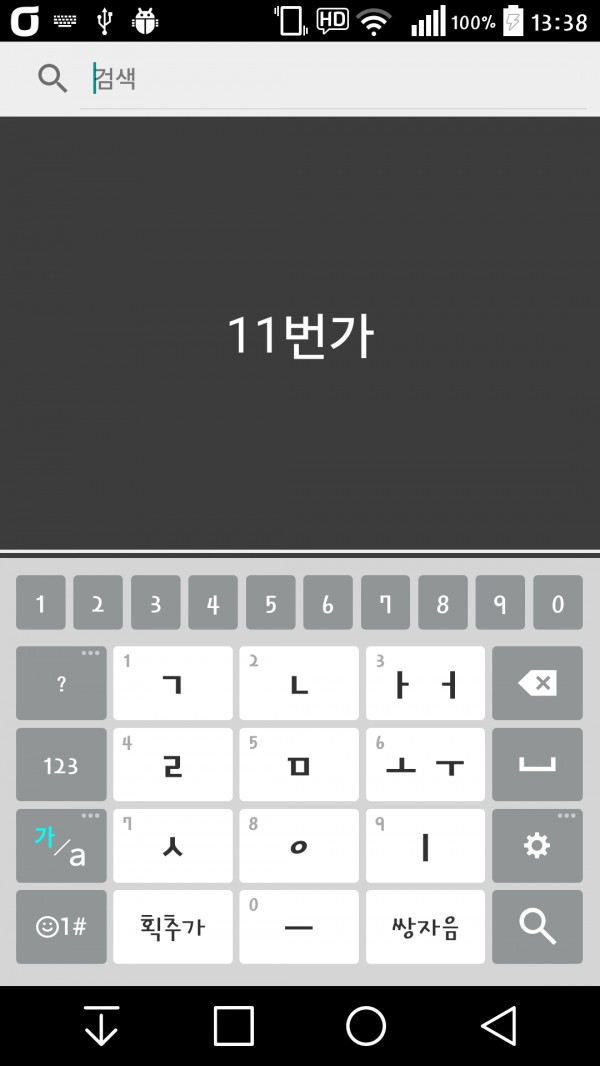Viewport: 600px width, 1066px height.
Task: Type the ㄱ consonant key
Action: 173,684
